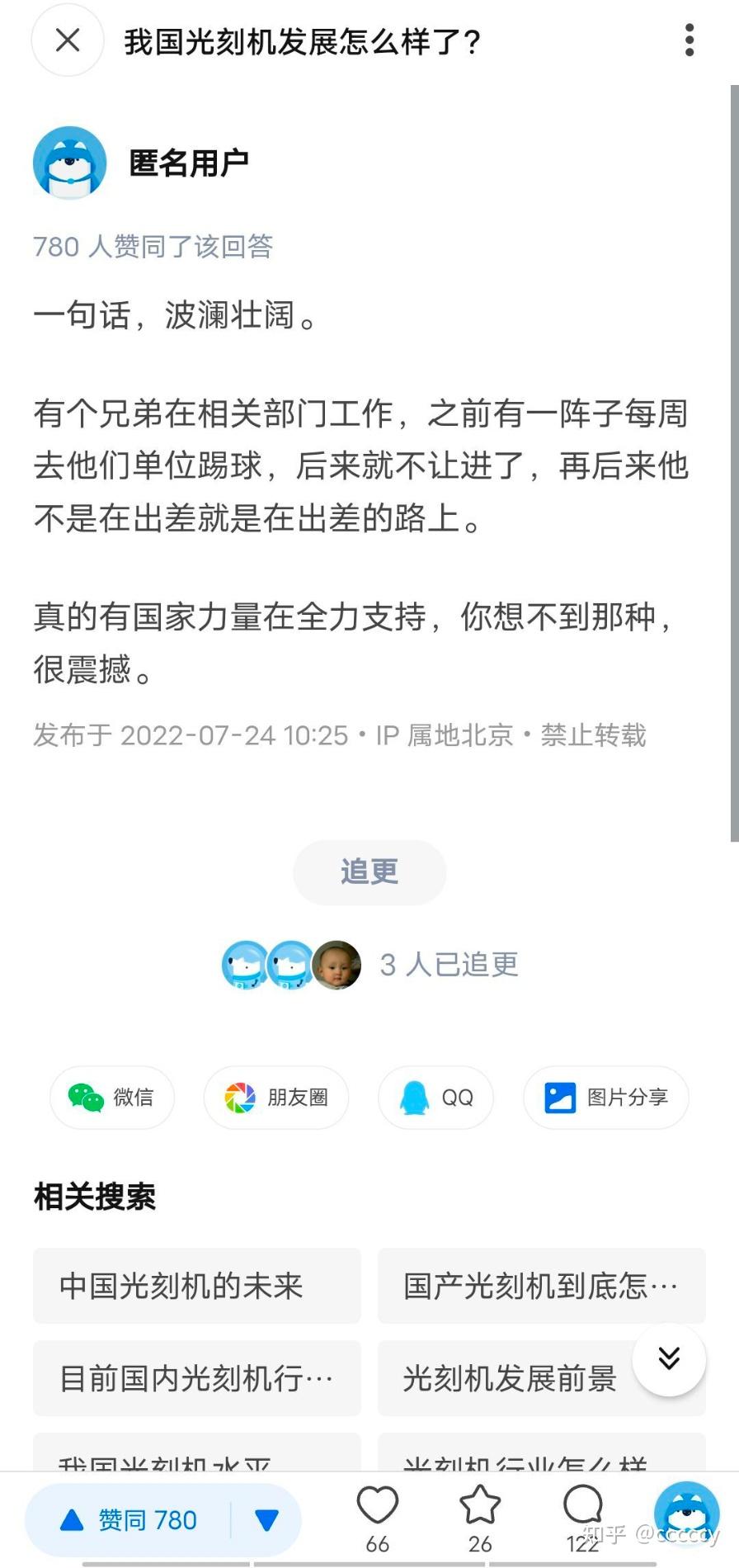
Task: Close the answer page
Action: [x=68, y=40]
